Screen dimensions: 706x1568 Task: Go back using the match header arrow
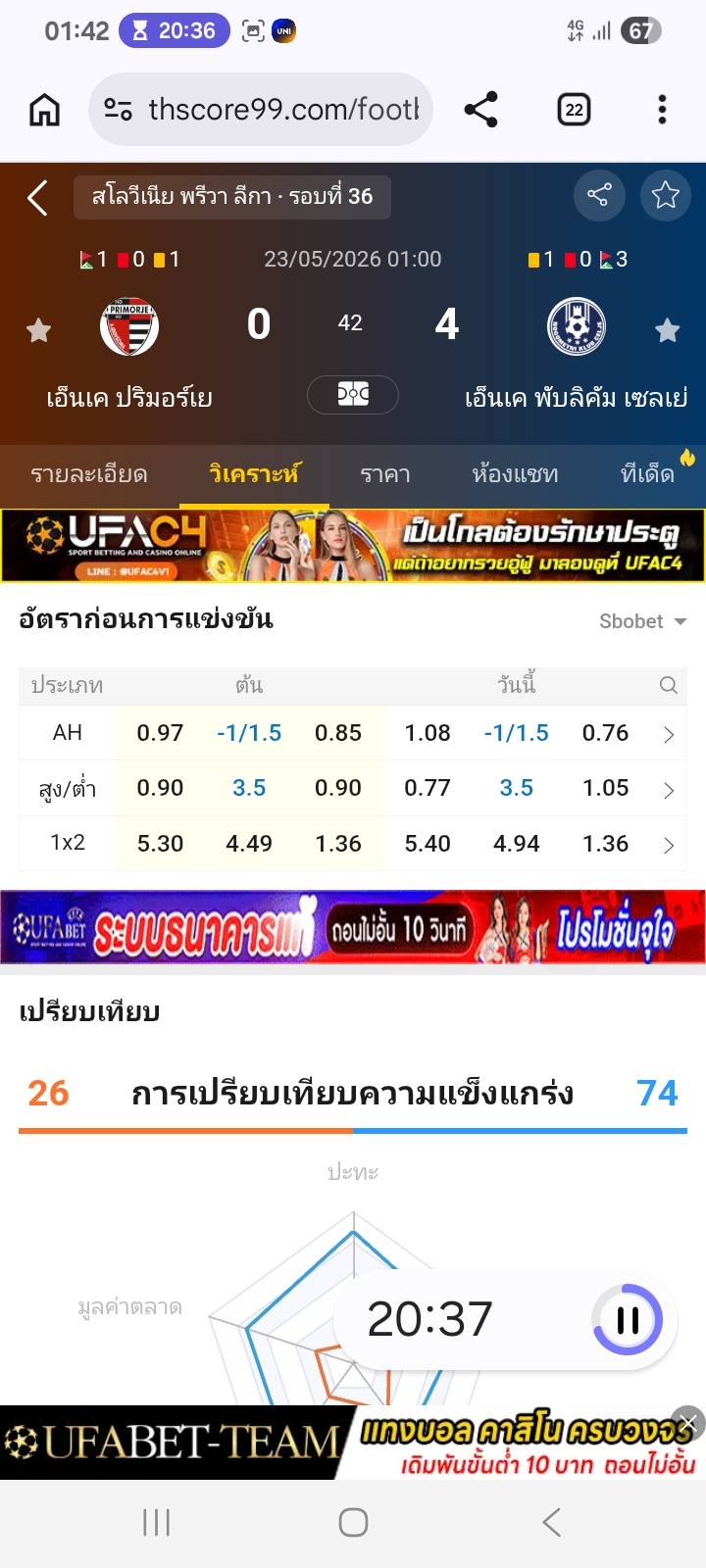pyautogui.click(x=37, y=197)
